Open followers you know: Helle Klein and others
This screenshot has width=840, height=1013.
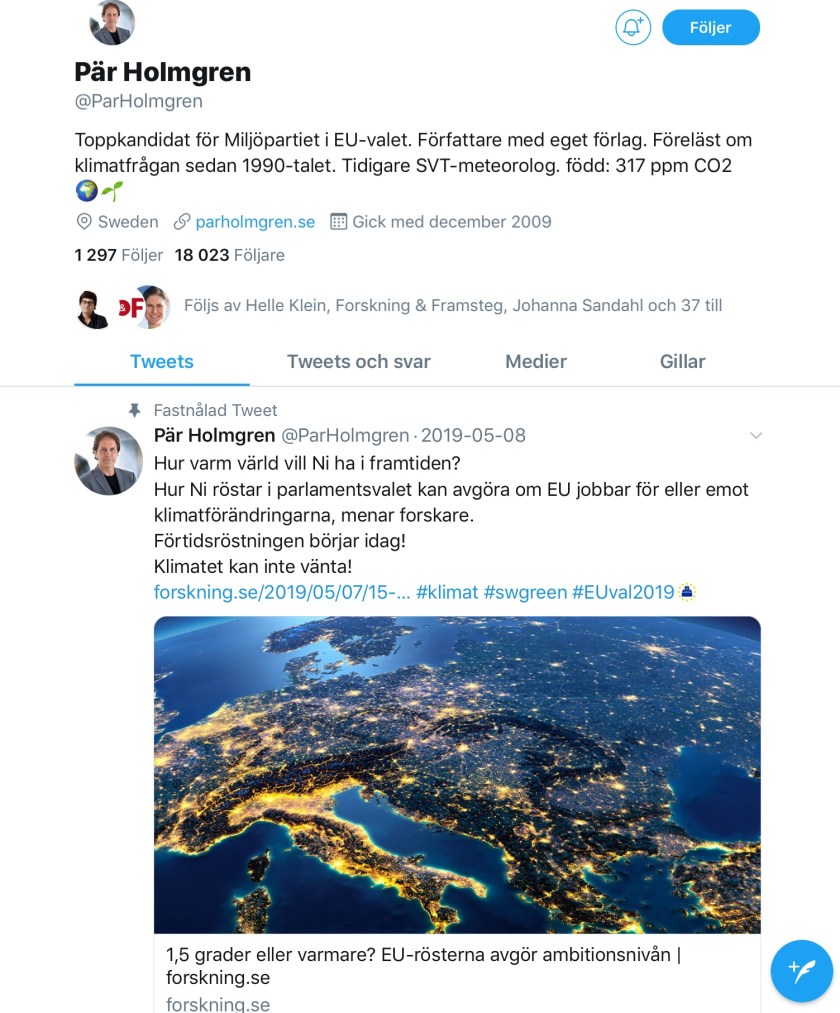pyautogui.click(x=452, y=305)
